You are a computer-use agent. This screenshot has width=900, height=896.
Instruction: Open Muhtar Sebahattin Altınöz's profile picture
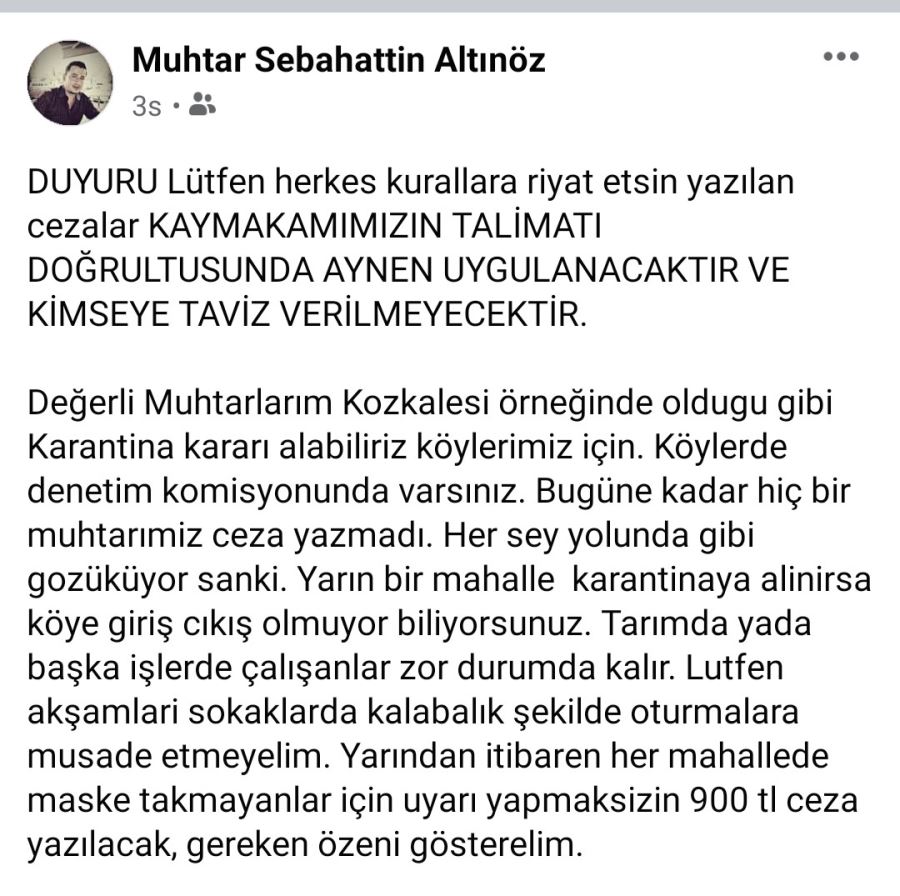(x=69, y=82)
